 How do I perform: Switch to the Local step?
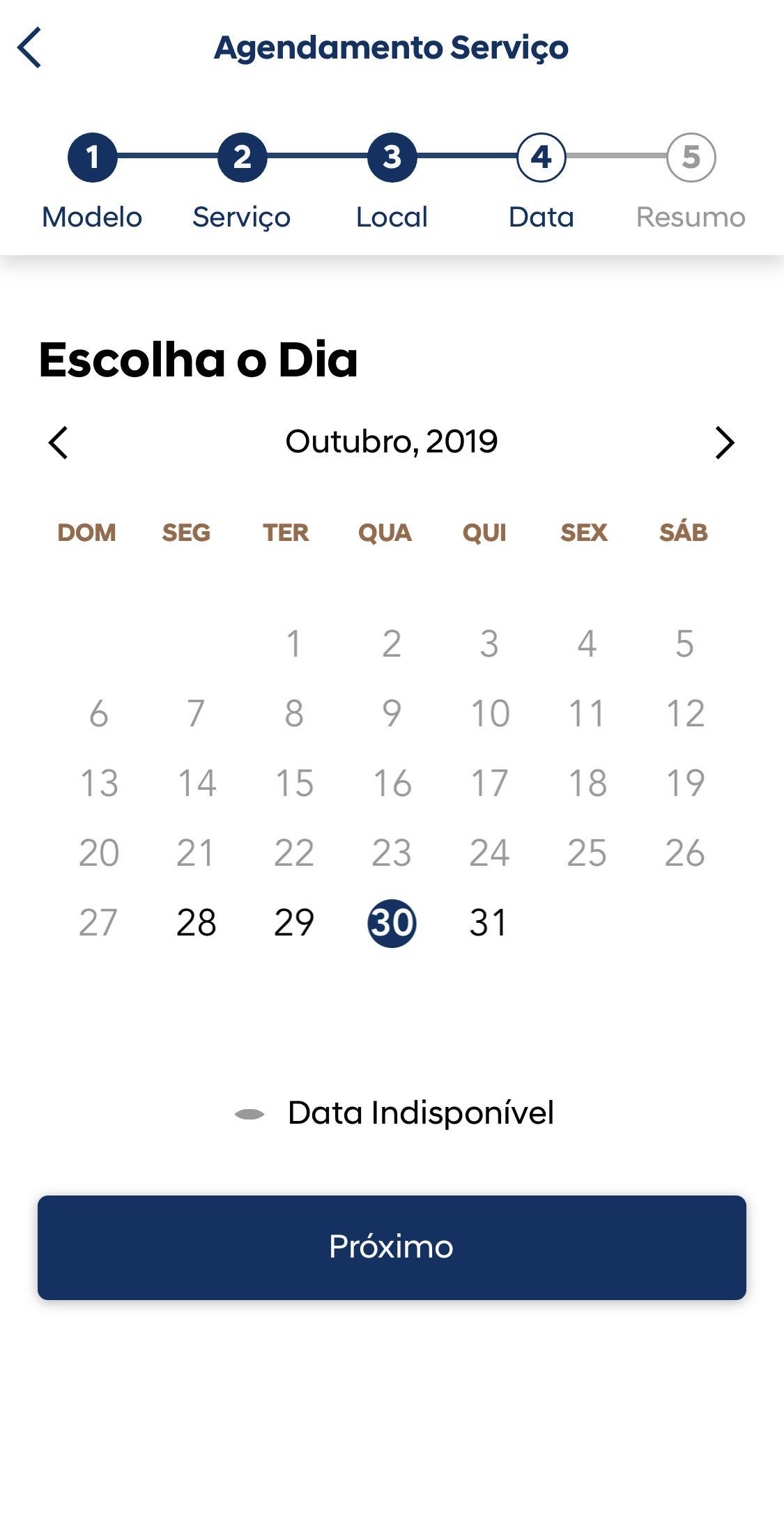[x=391, y=216]
